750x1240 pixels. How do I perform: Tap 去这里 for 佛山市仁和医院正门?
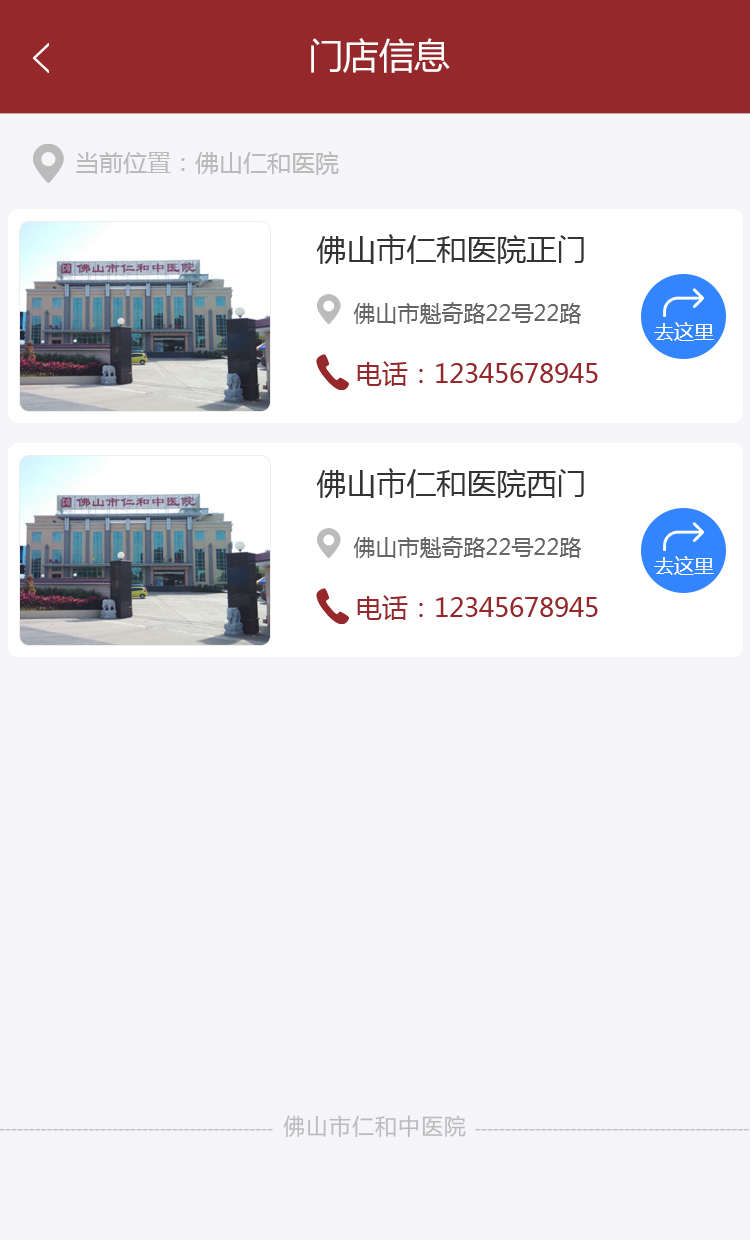(x=683, y=316)
